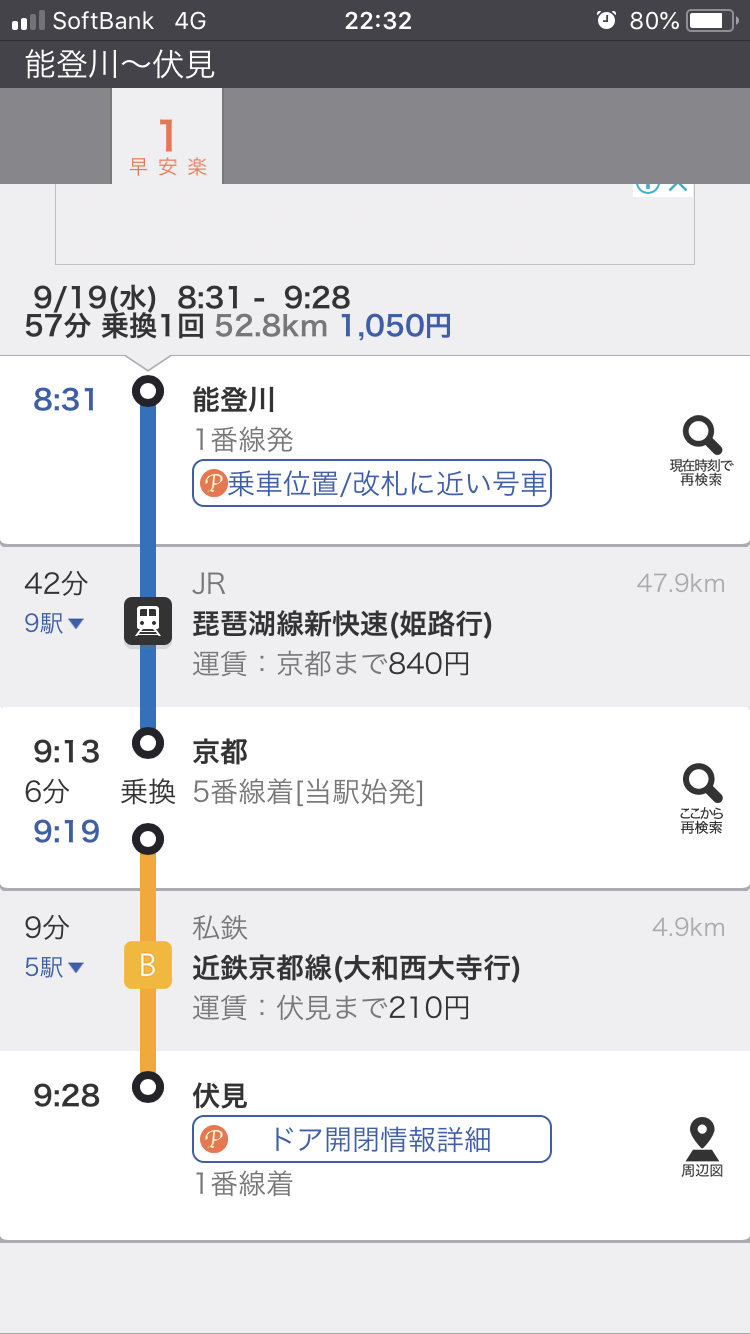This screenshot has width=750, height=1334.
Task: Expand the 5駅 stops list
Action: [54, 968]
